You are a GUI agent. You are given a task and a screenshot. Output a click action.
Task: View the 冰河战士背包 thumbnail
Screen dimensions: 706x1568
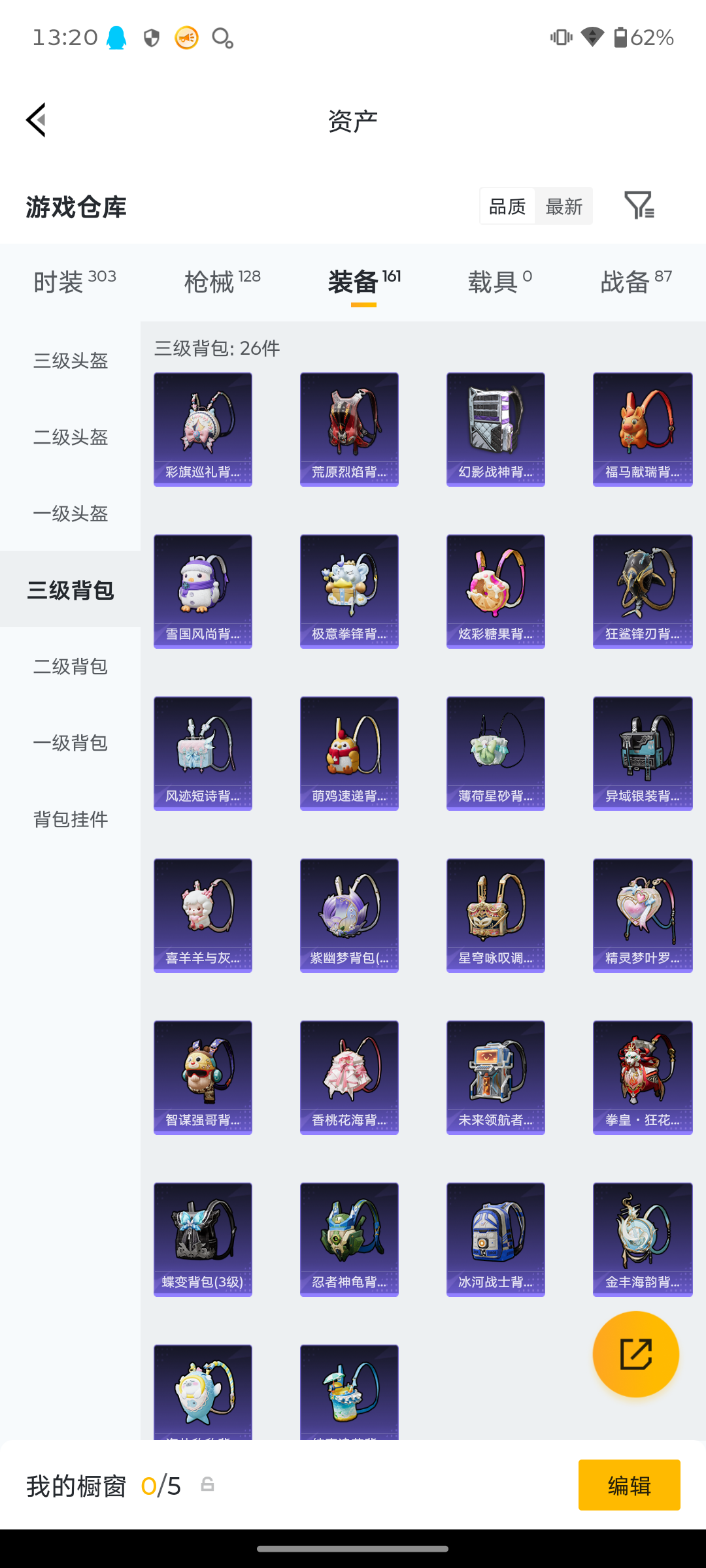pos(496,1239)
